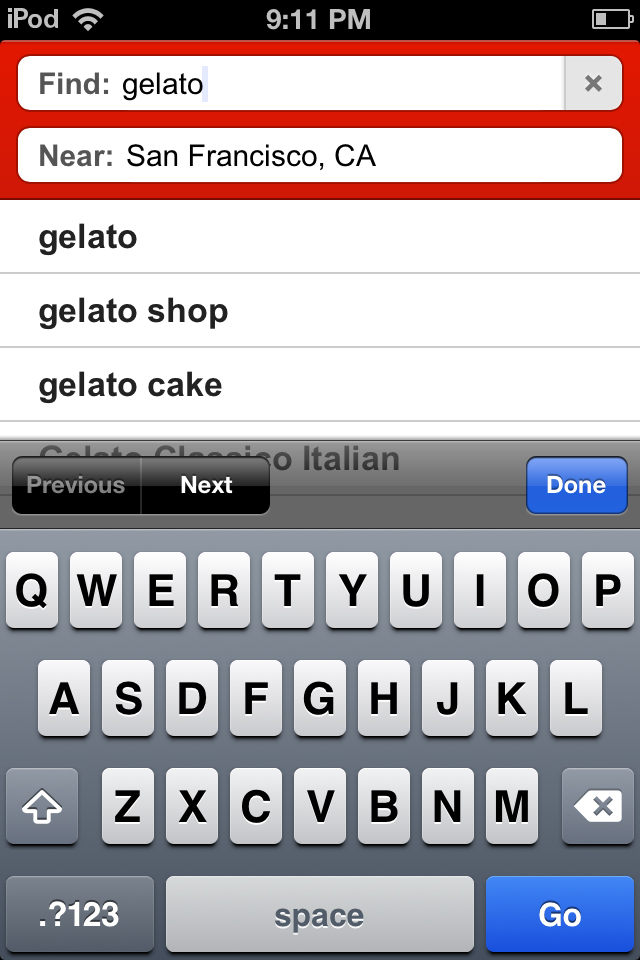This screenshot has width=640, height=960.
Task: Delete a character with backspace
Action: [x=598, y=806]
